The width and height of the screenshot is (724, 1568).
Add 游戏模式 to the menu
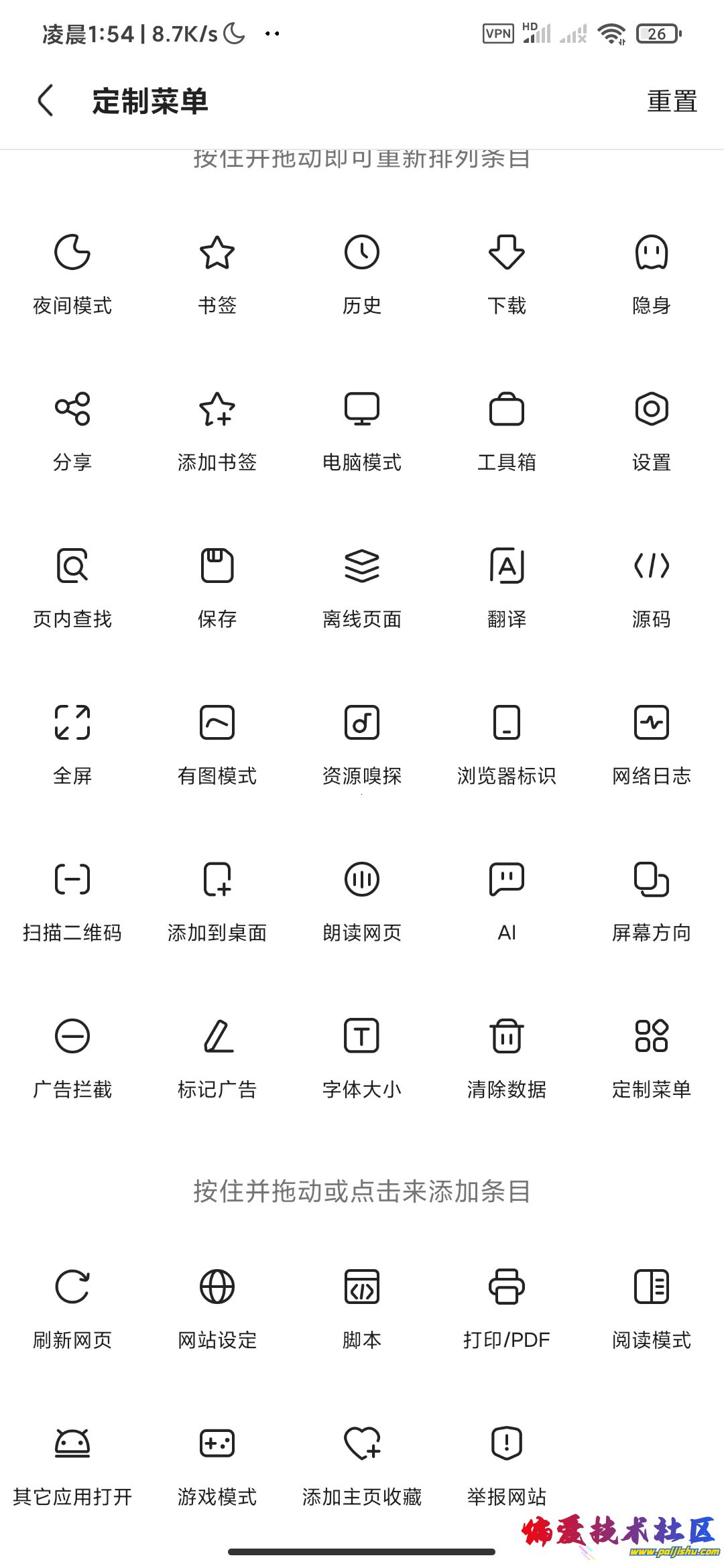217,1465
